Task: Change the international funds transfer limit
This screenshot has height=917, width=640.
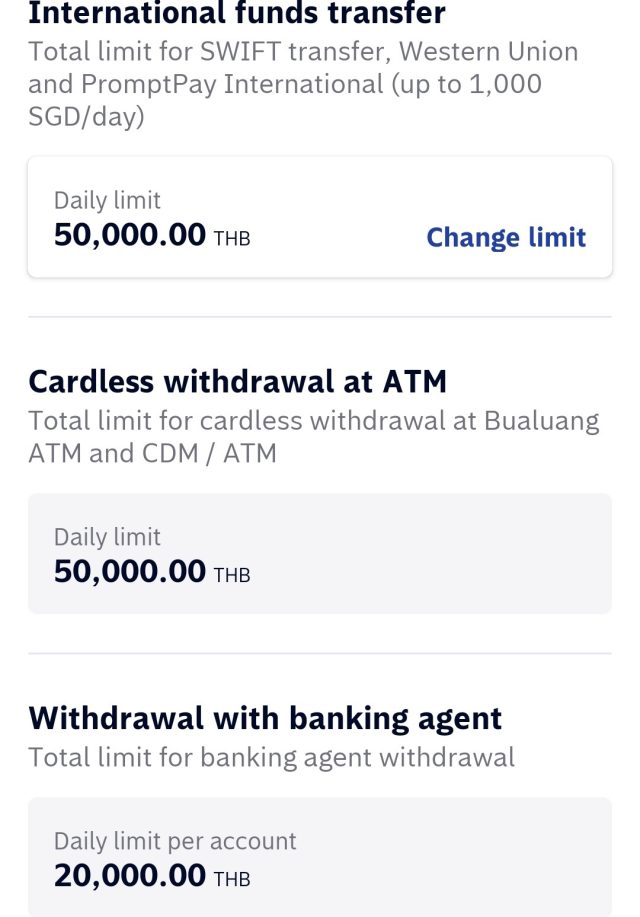Action: (x=506, y=237)
